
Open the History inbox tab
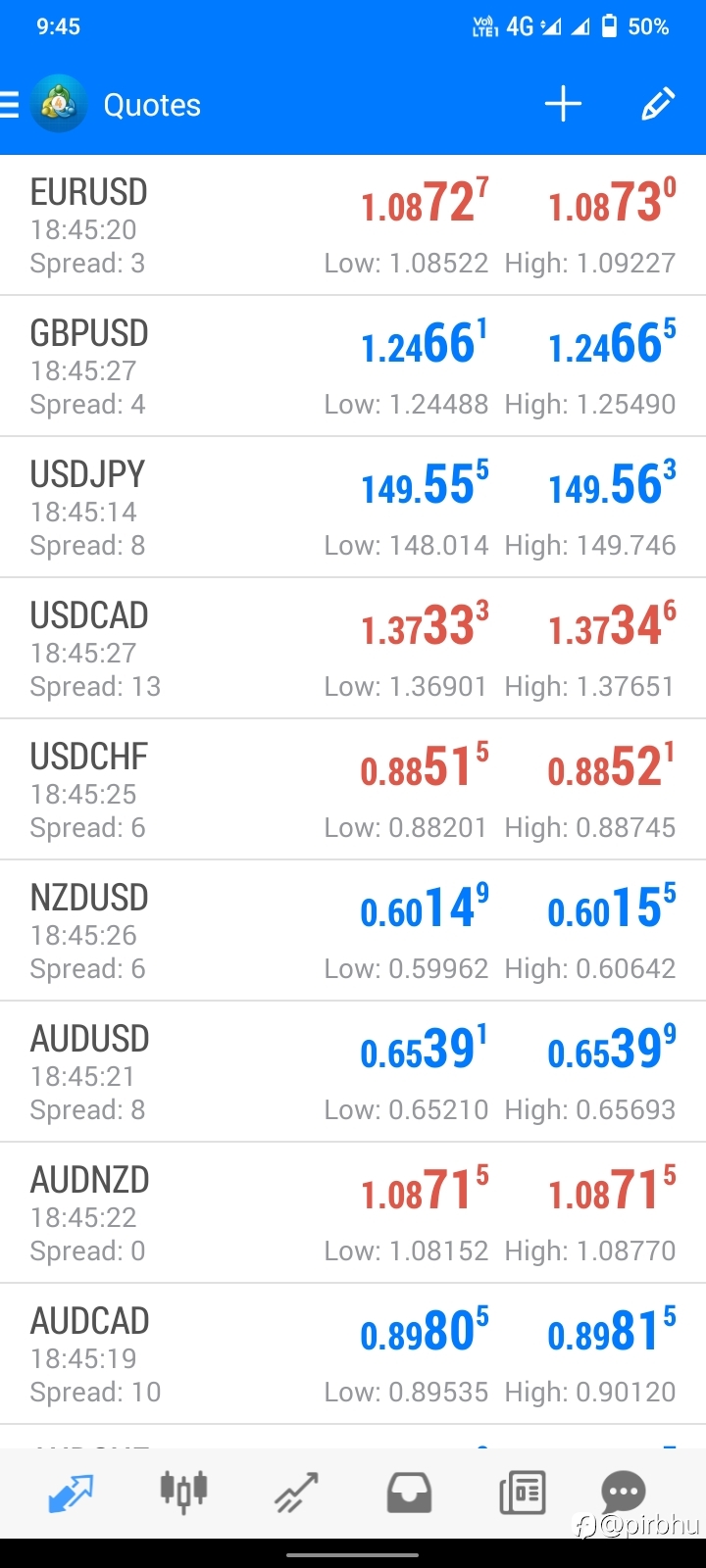coord(409,1493)
